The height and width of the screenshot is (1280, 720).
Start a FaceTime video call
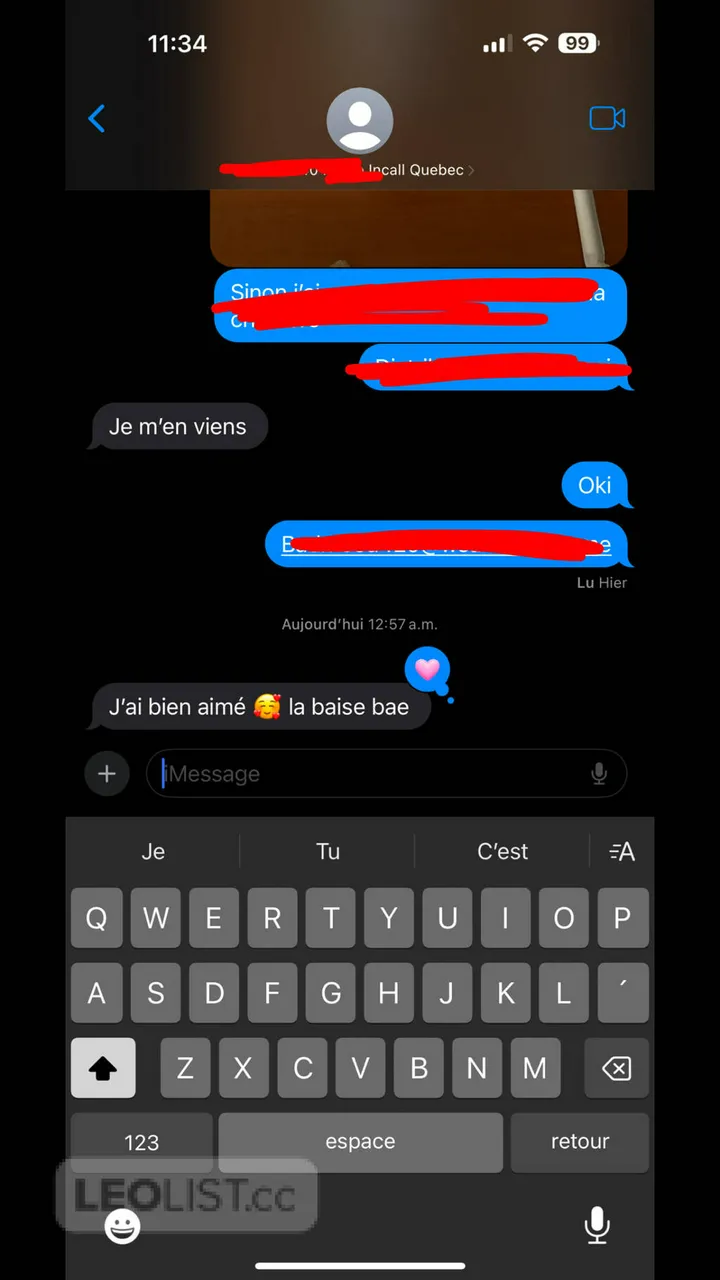(x=607, y=118)
